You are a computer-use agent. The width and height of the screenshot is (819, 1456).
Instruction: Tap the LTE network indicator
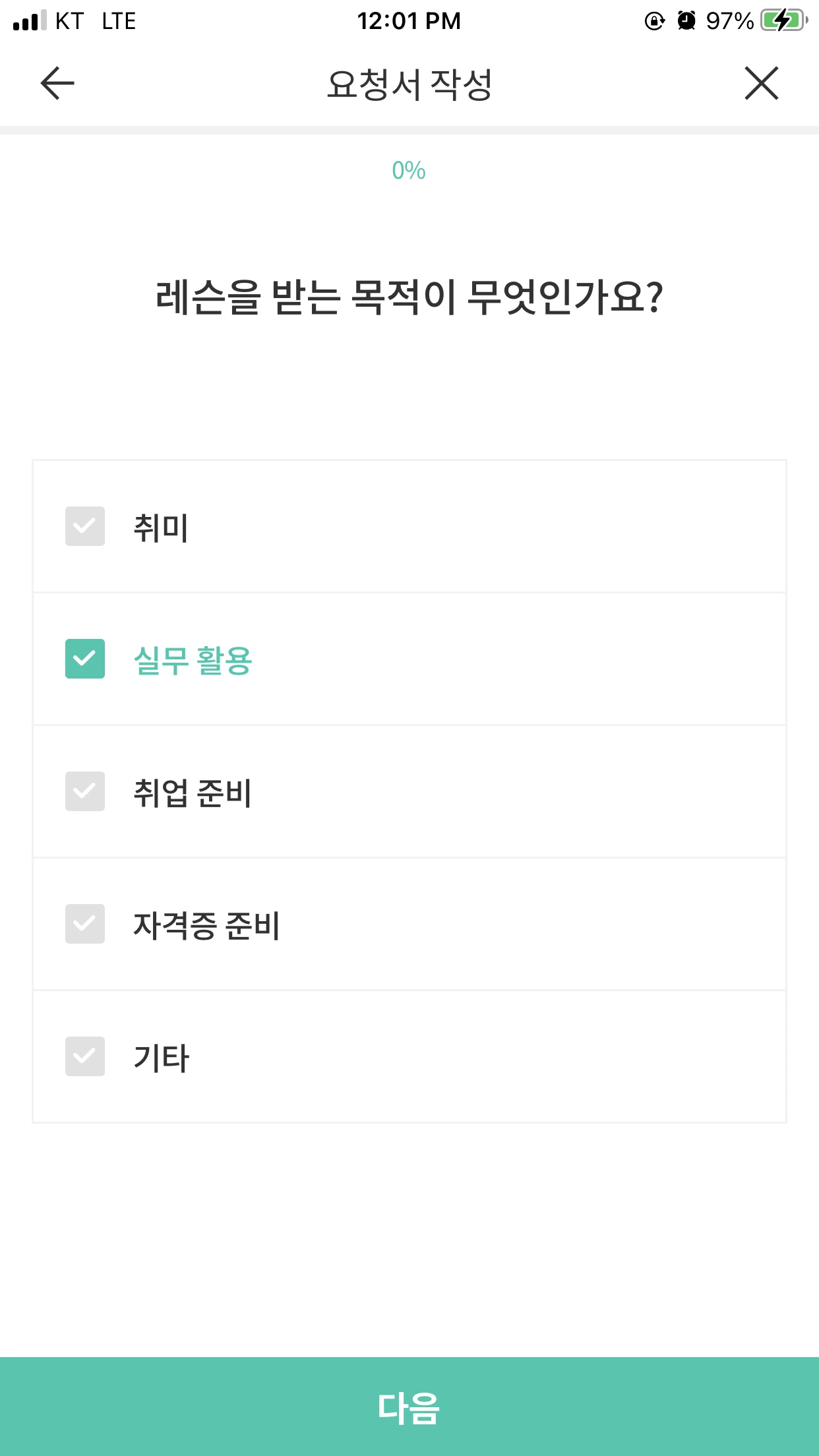pos(119,20)
